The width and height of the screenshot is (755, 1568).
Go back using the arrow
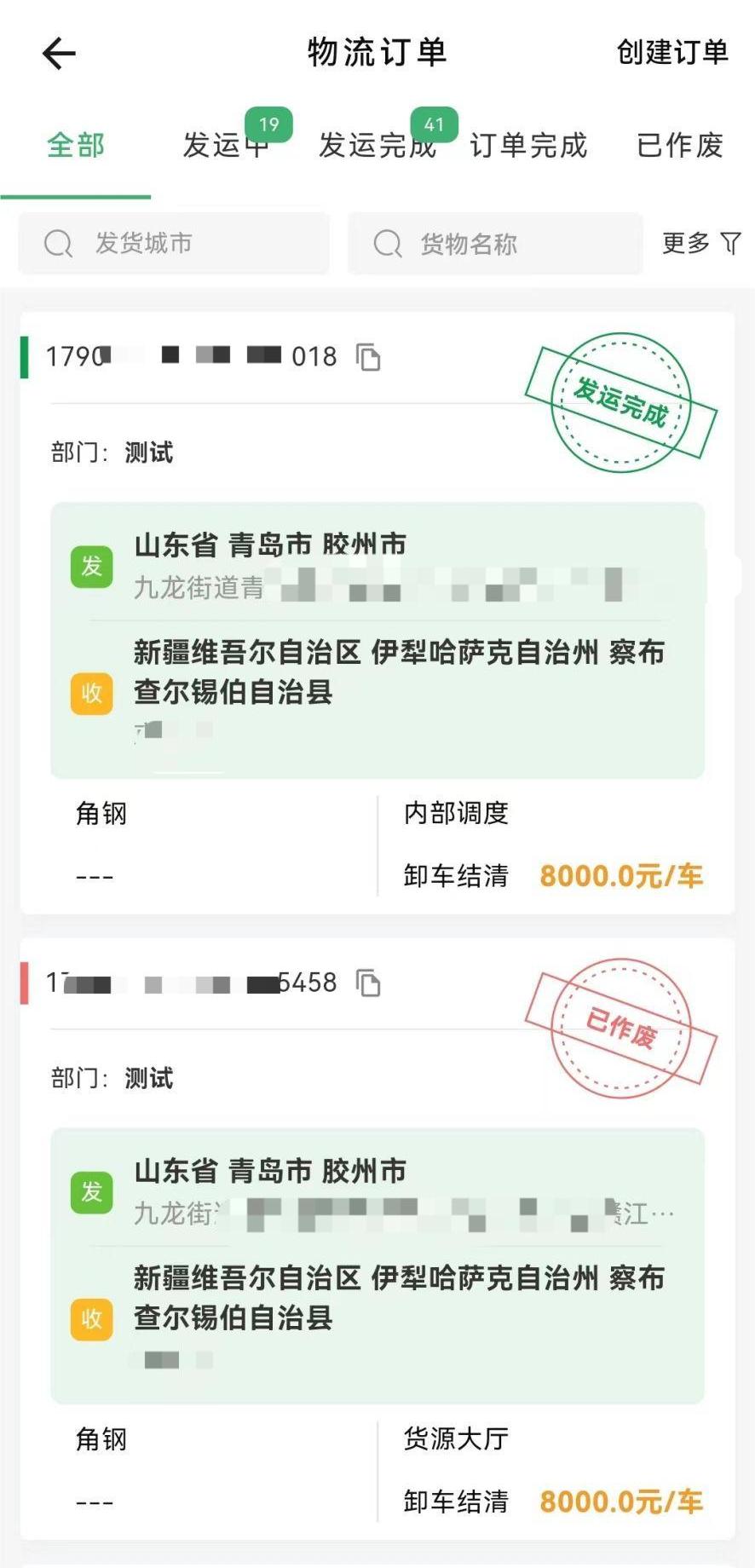point(59,54)
